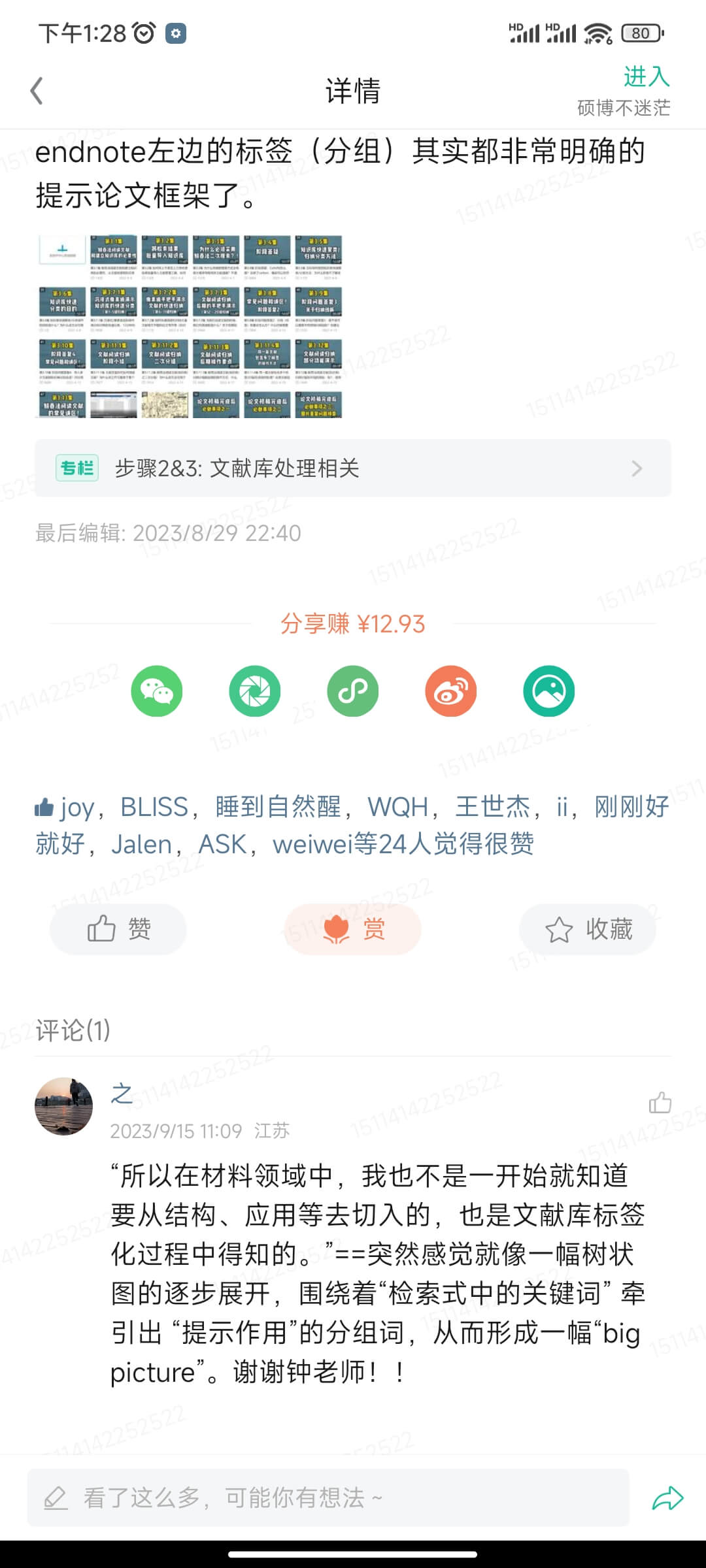The height and width of the screenshot is (1568, 706).
Task: Share to Weibo
Action: tap(451, 691)
